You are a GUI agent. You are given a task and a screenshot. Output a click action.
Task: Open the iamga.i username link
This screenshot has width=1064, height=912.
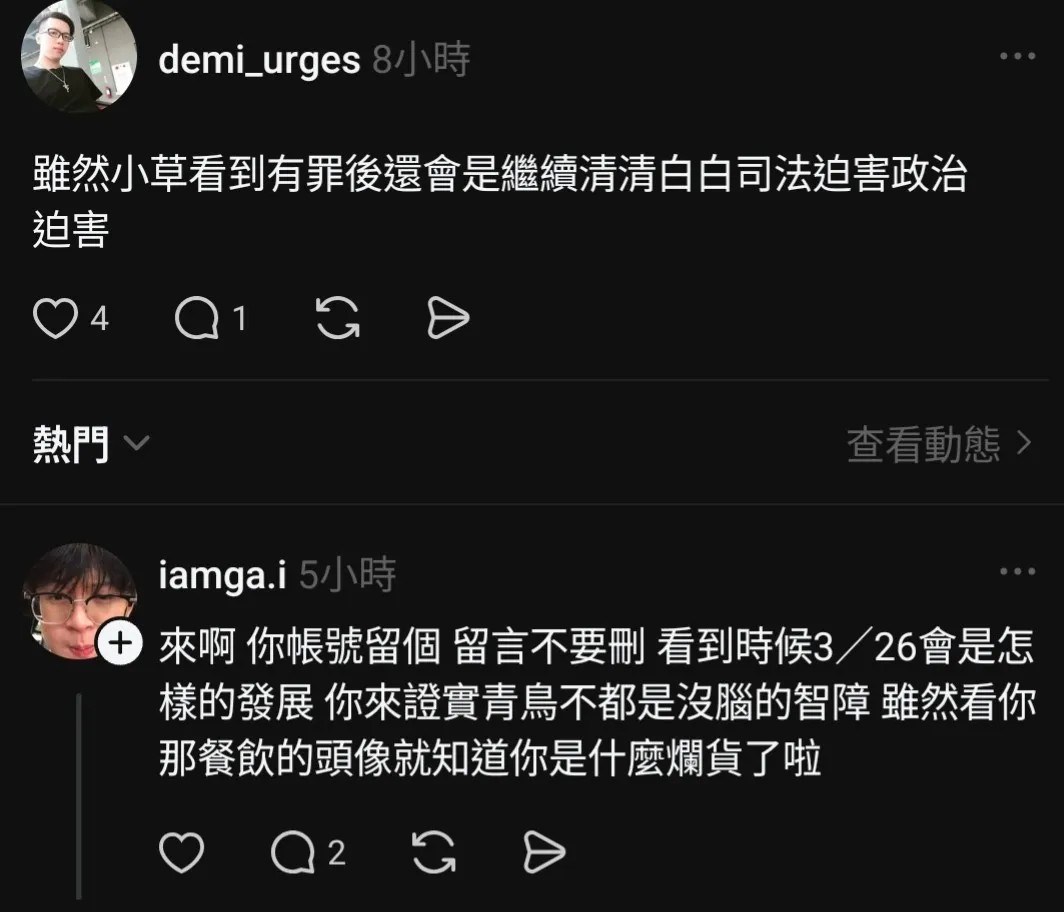pos(223,575)
